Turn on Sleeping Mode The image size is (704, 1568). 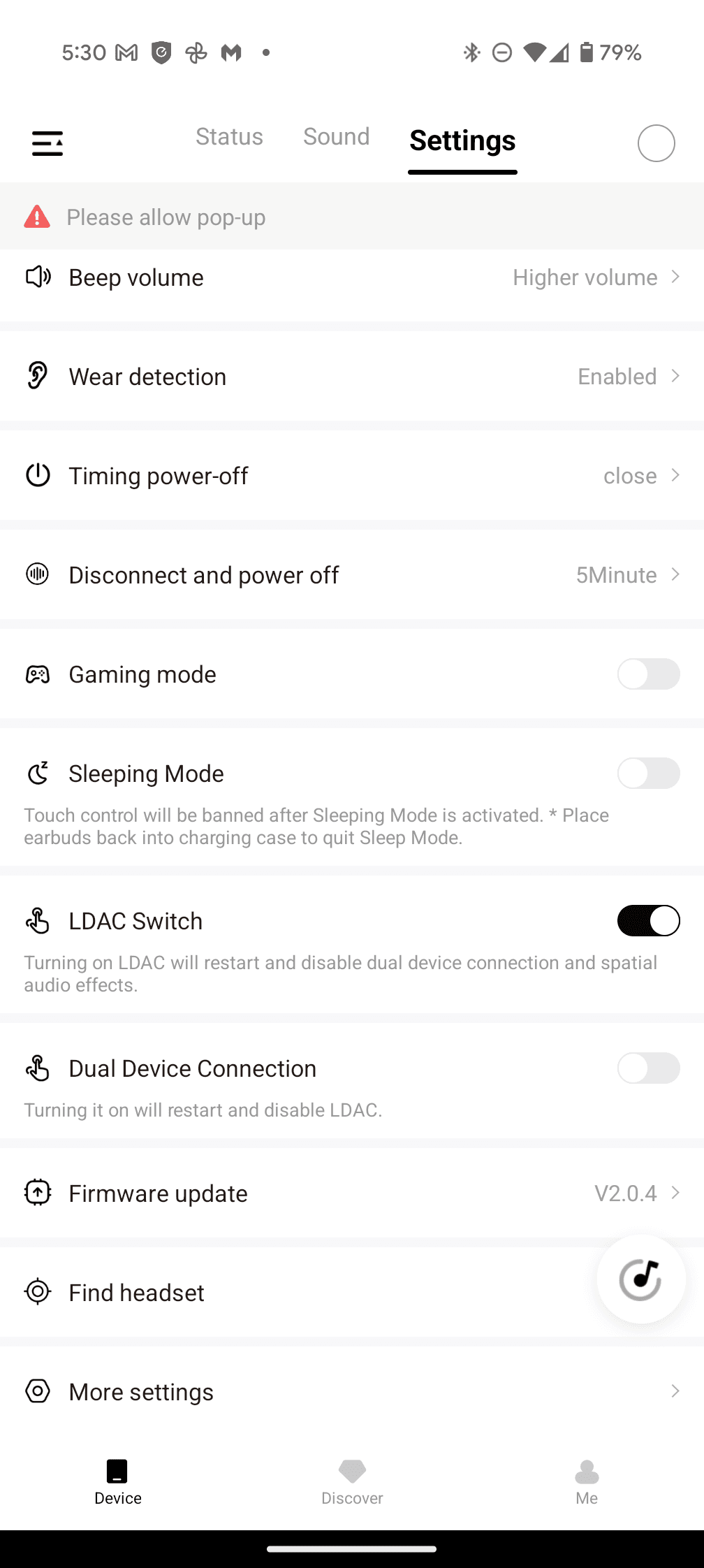(x=648, y=774)
